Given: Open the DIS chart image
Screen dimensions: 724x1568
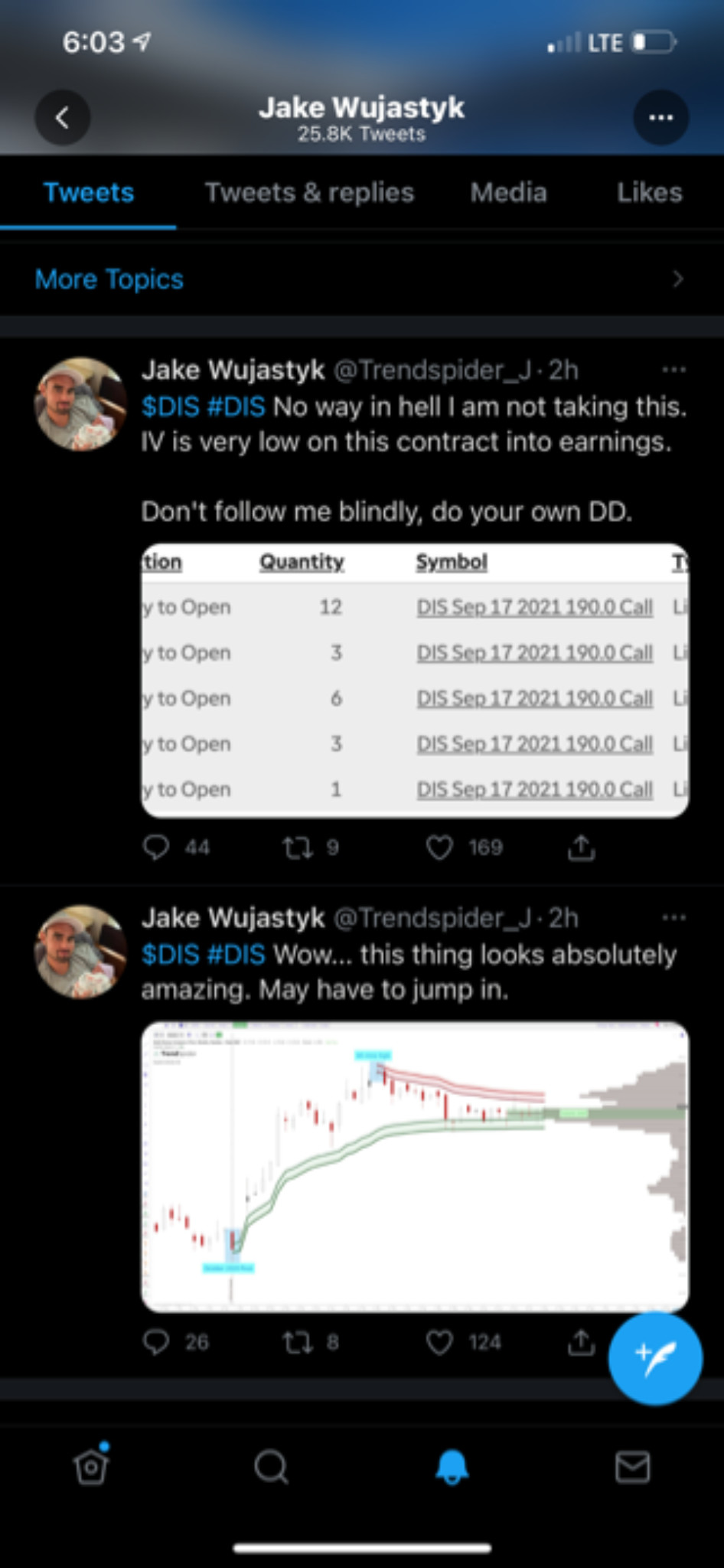Looking at the screenshot, I should (415, 1166).
